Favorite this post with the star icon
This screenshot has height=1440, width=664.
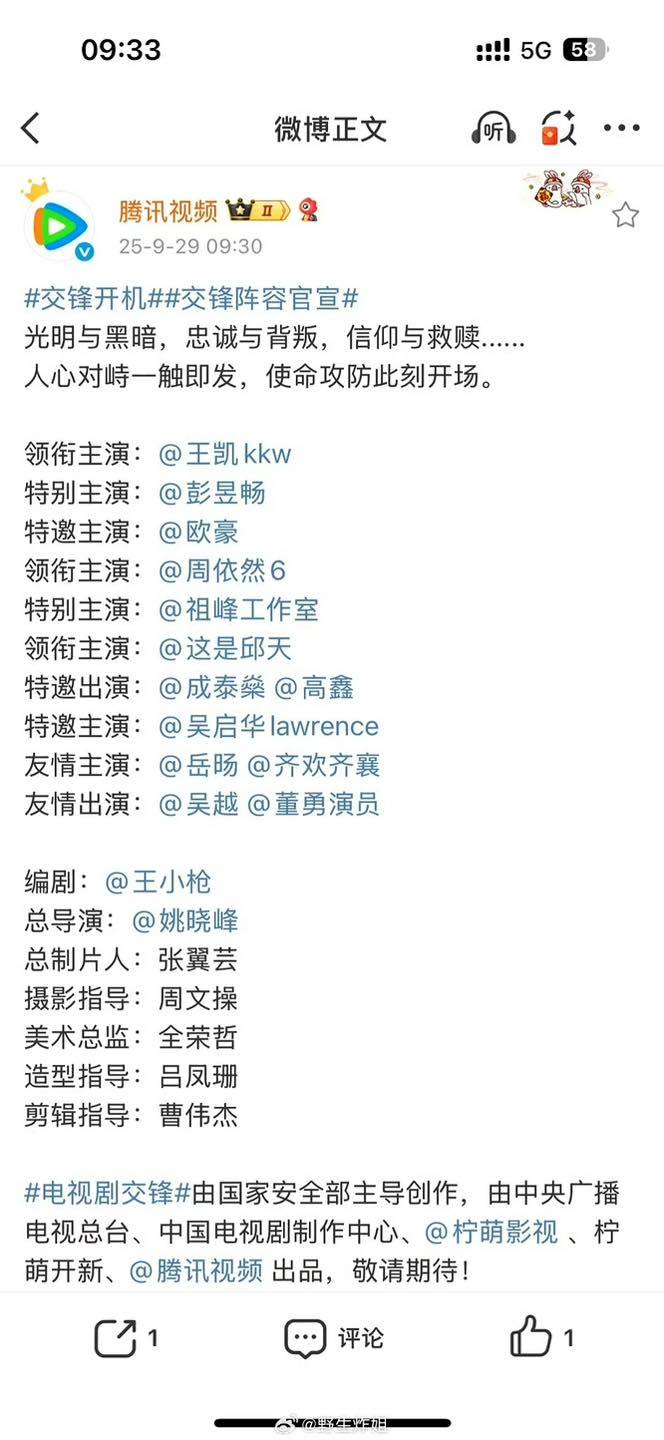point(625,214)
